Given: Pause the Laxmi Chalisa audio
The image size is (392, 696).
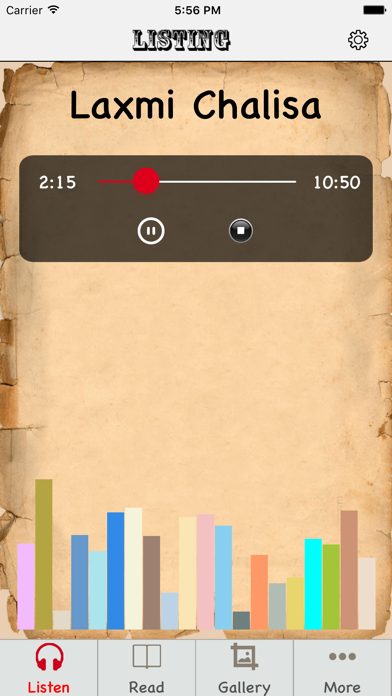Looking at the screenshot, I should [151, 231].
